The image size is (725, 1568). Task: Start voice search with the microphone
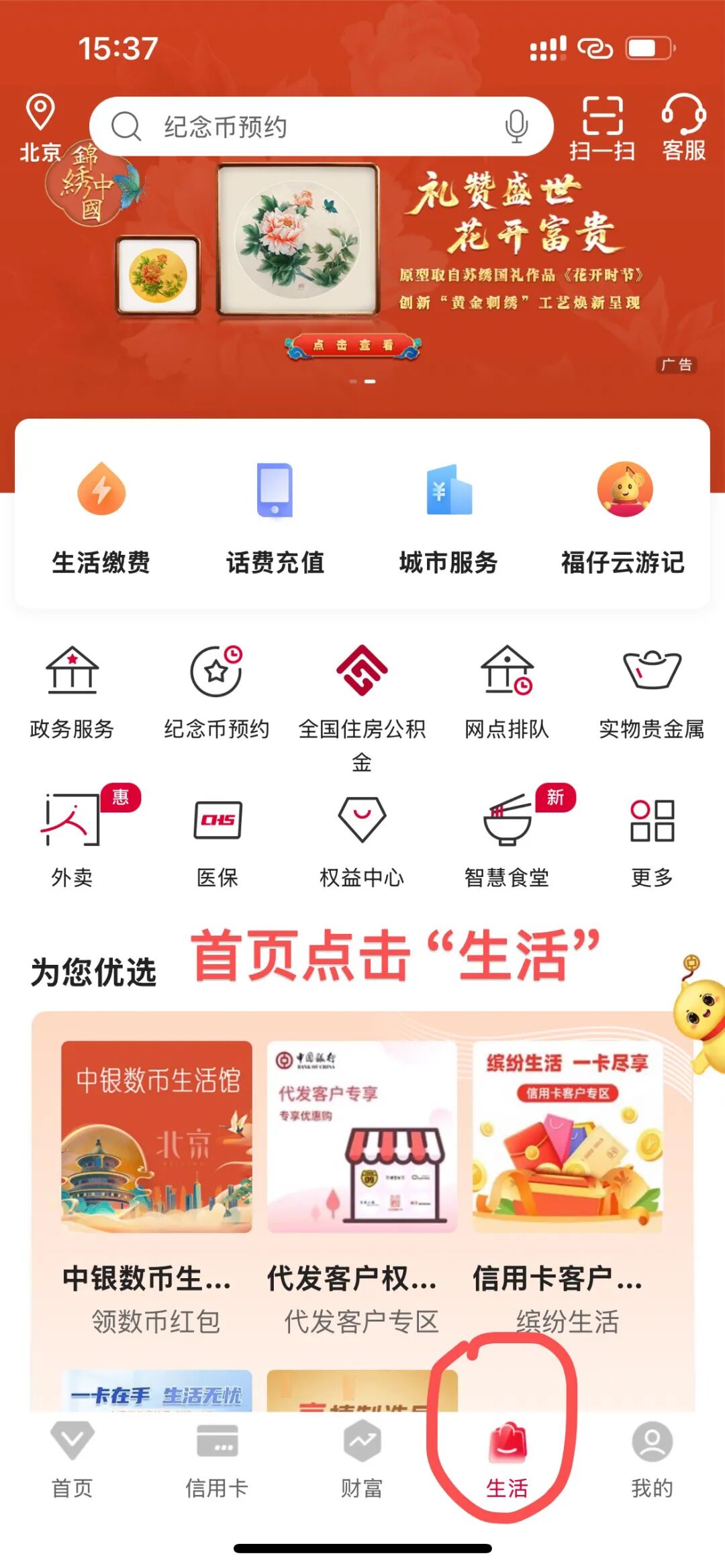(516, 126)
